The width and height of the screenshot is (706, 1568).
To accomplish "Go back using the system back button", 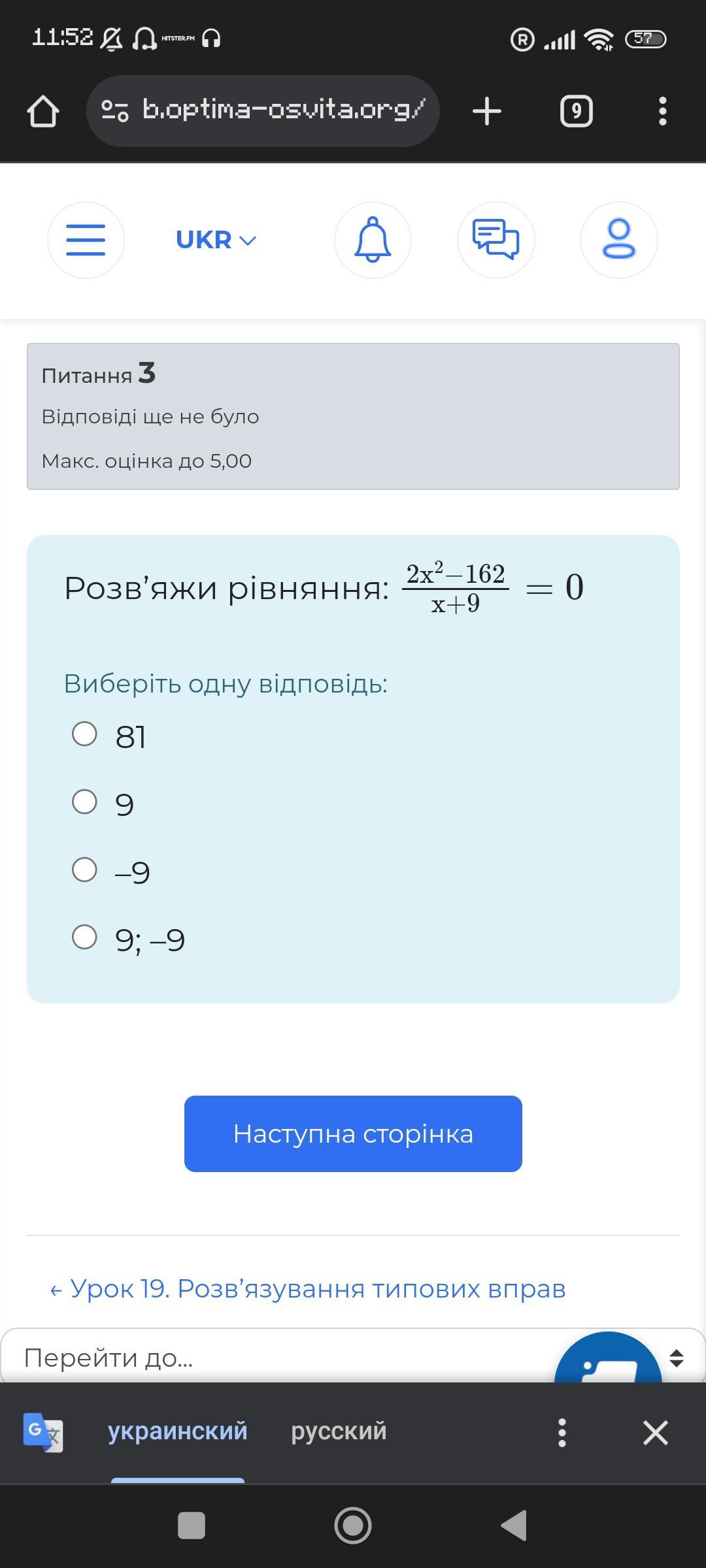I will (x=514, y=1526).
